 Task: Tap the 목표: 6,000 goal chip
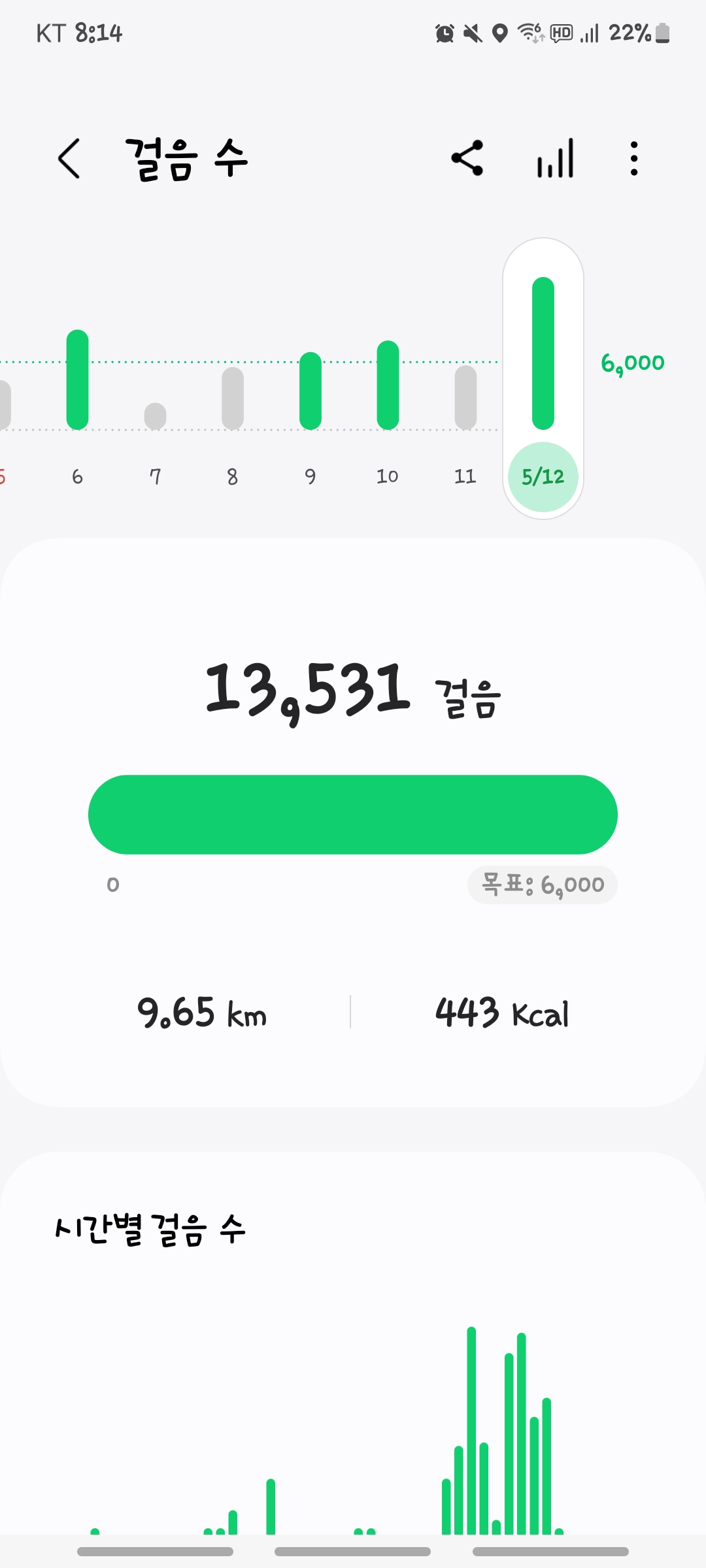(543, 885)
